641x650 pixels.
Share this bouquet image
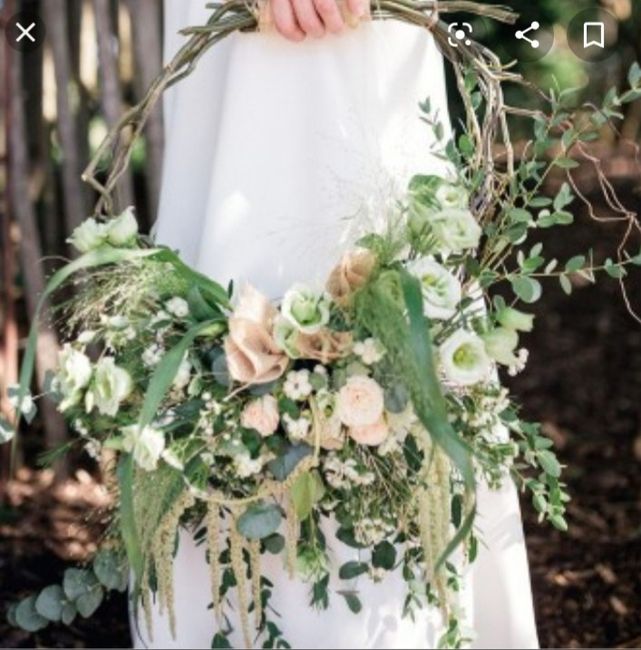pyautogui.click(x=527, y=34)
